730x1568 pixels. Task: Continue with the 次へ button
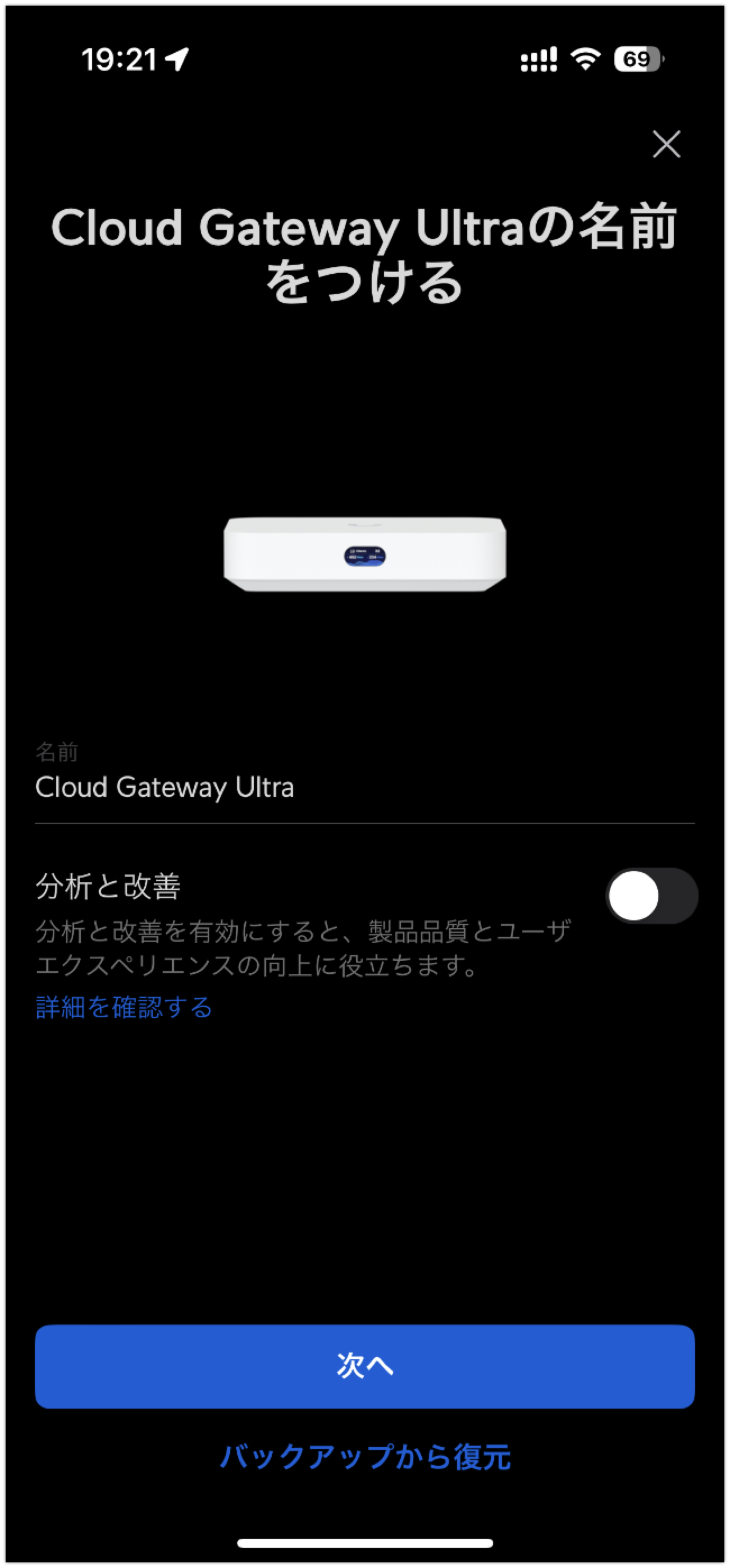(364, 1365)
